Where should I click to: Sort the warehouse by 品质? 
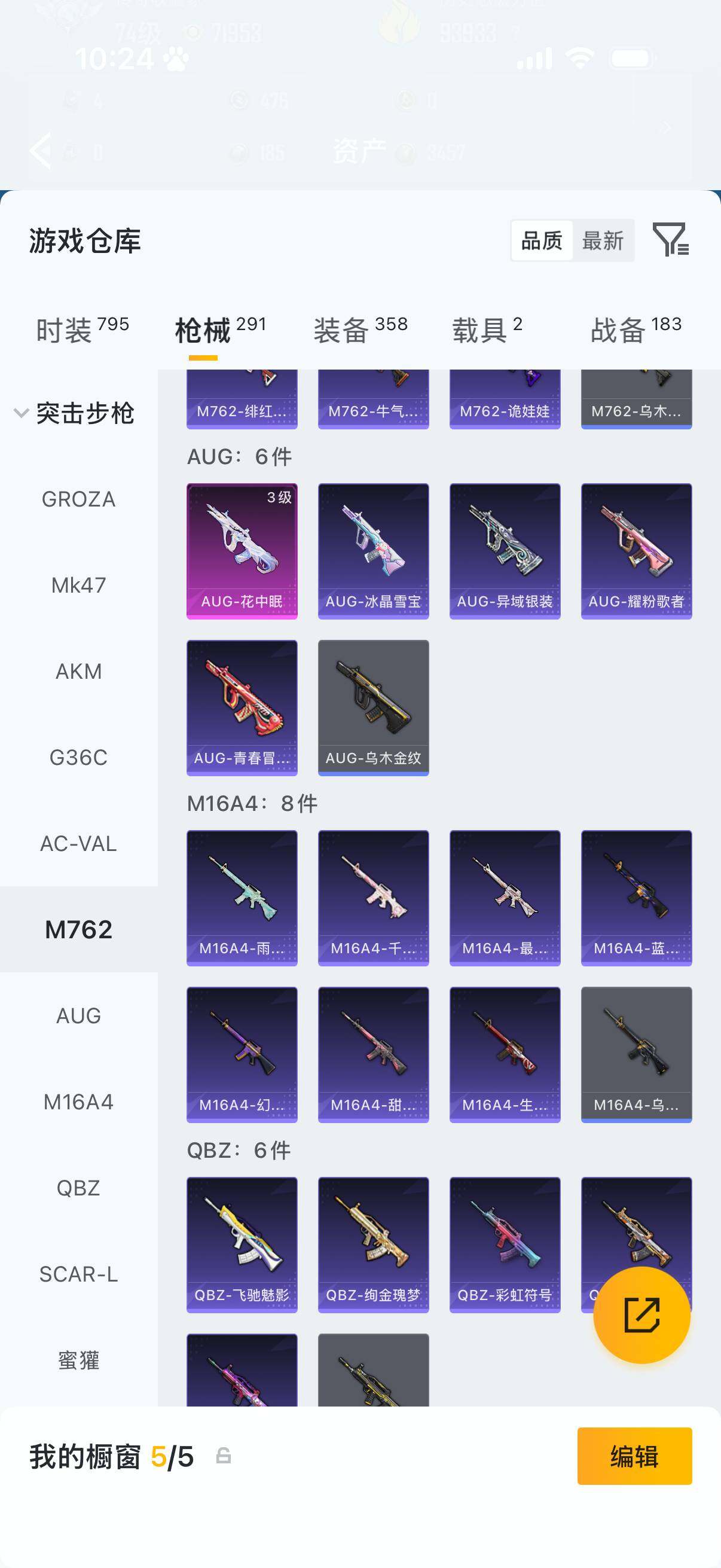542,241
